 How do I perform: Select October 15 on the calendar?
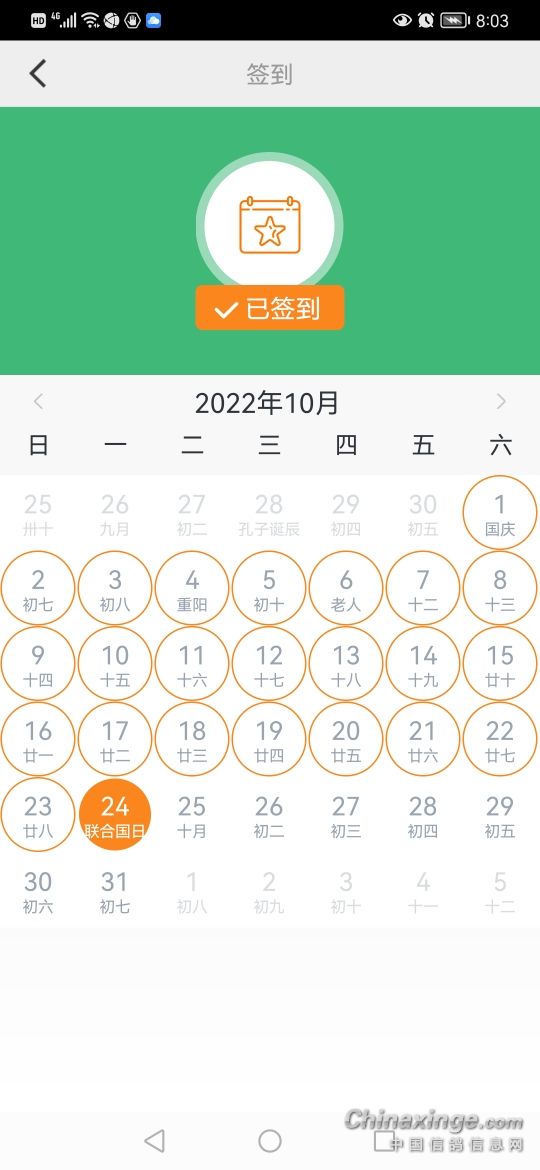tap(500, 663)
